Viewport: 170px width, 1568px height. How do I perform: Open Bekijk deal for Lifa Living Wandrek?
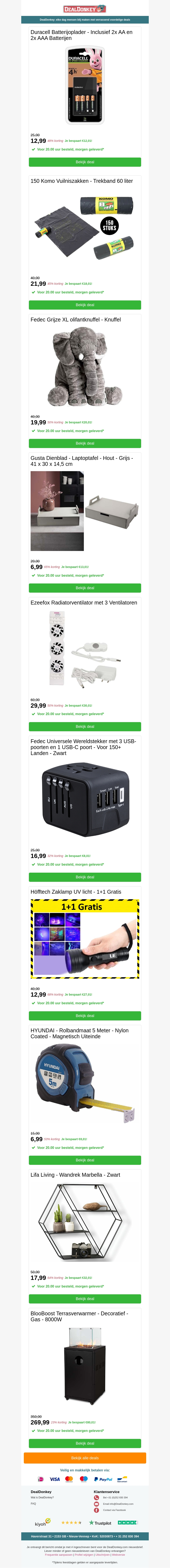coord(85,1299)
